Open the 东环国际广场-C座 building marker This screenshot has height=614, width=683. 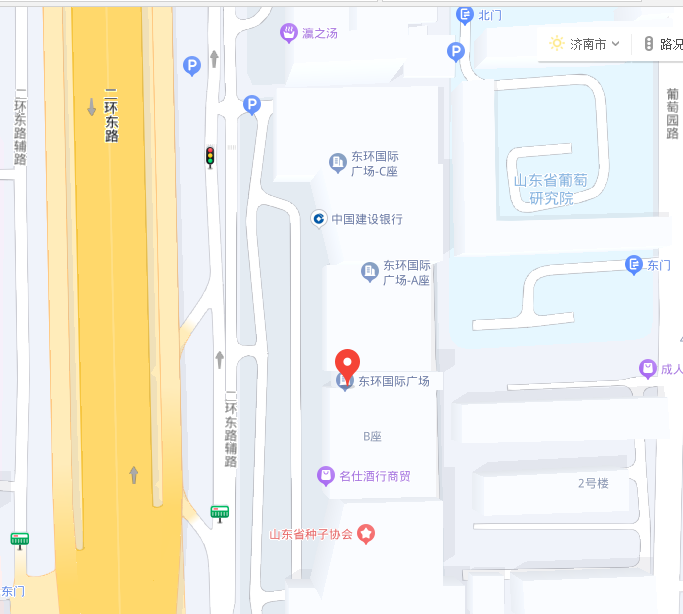click(x=338, y=162)
